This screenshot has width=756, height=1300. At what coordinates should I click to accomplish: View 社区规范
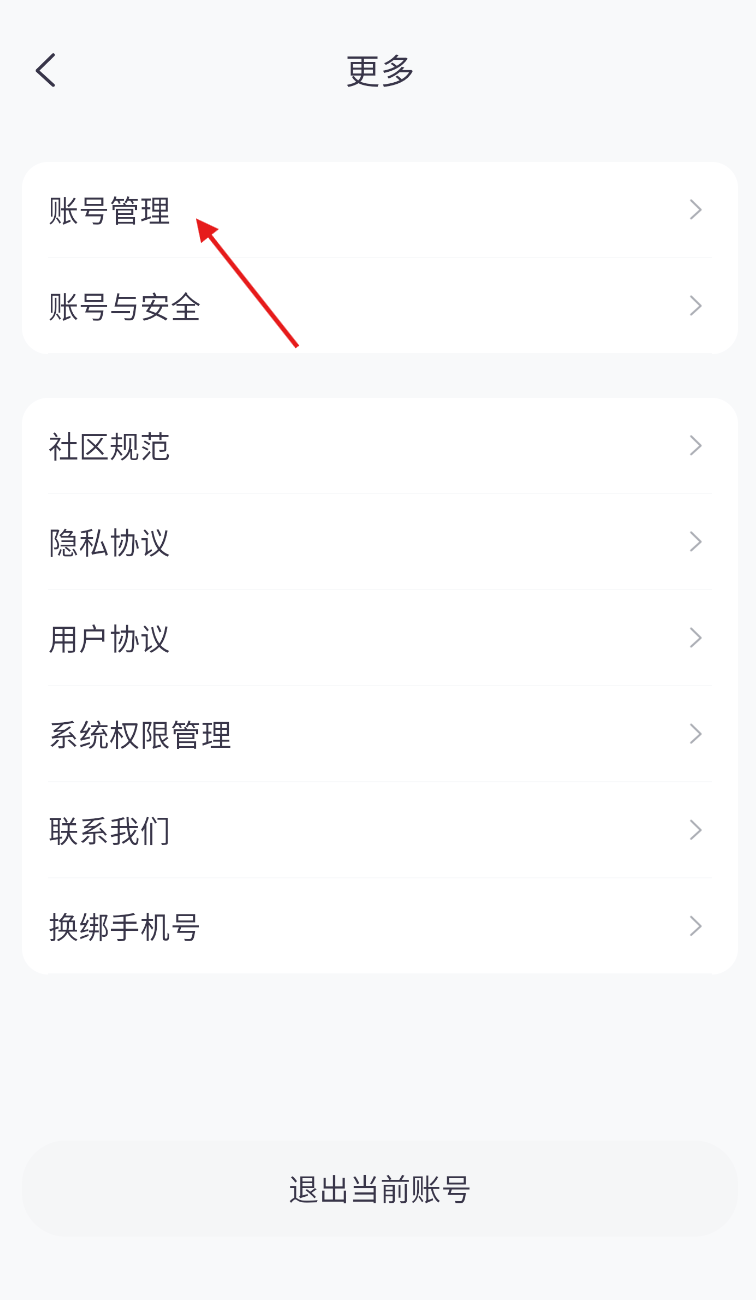click(x=379, y=446)
